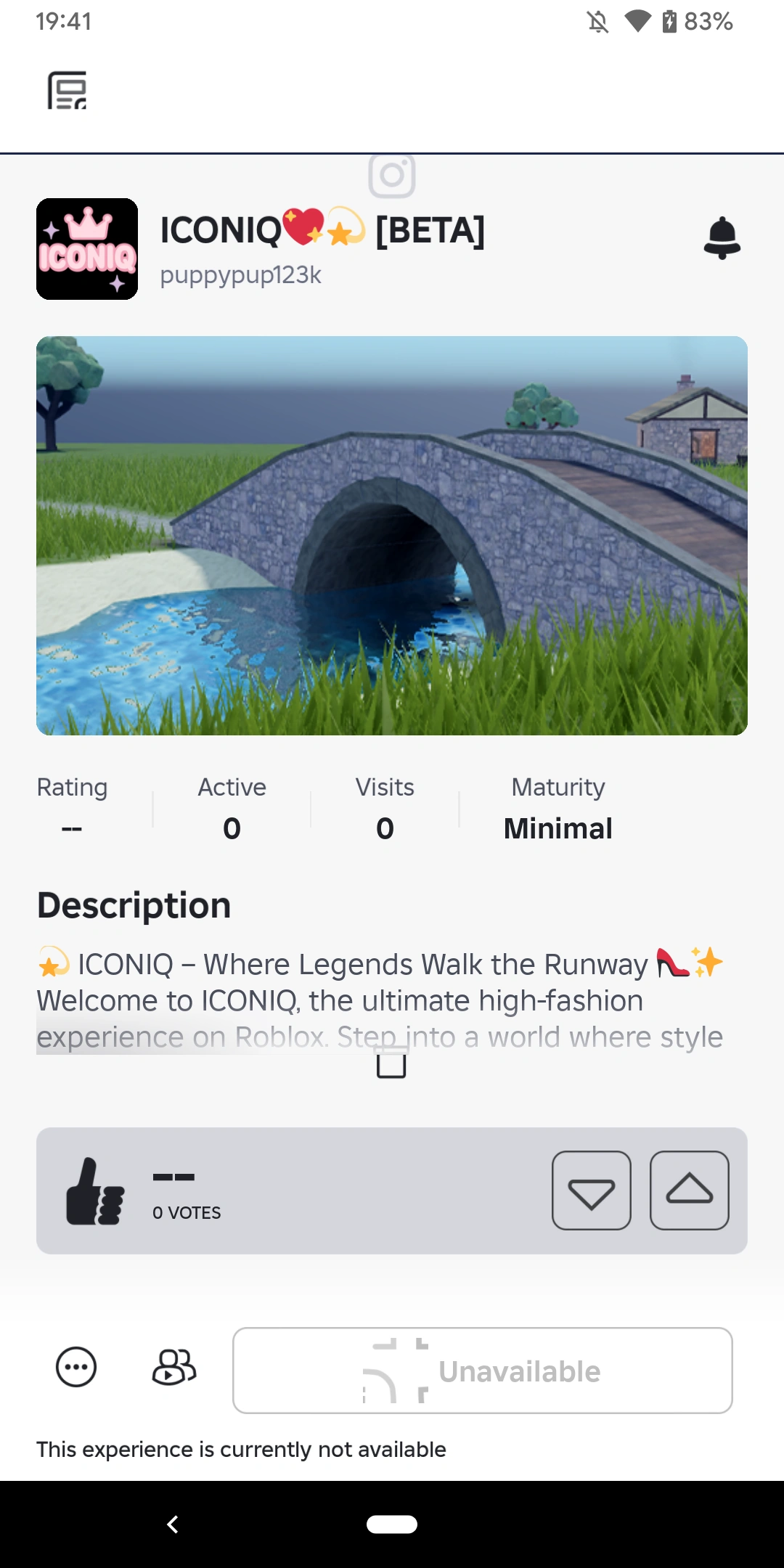The height and width of the screenshot is (1568, 784).
Task: Tap the home gesture pill
Action: [391, 1524]
